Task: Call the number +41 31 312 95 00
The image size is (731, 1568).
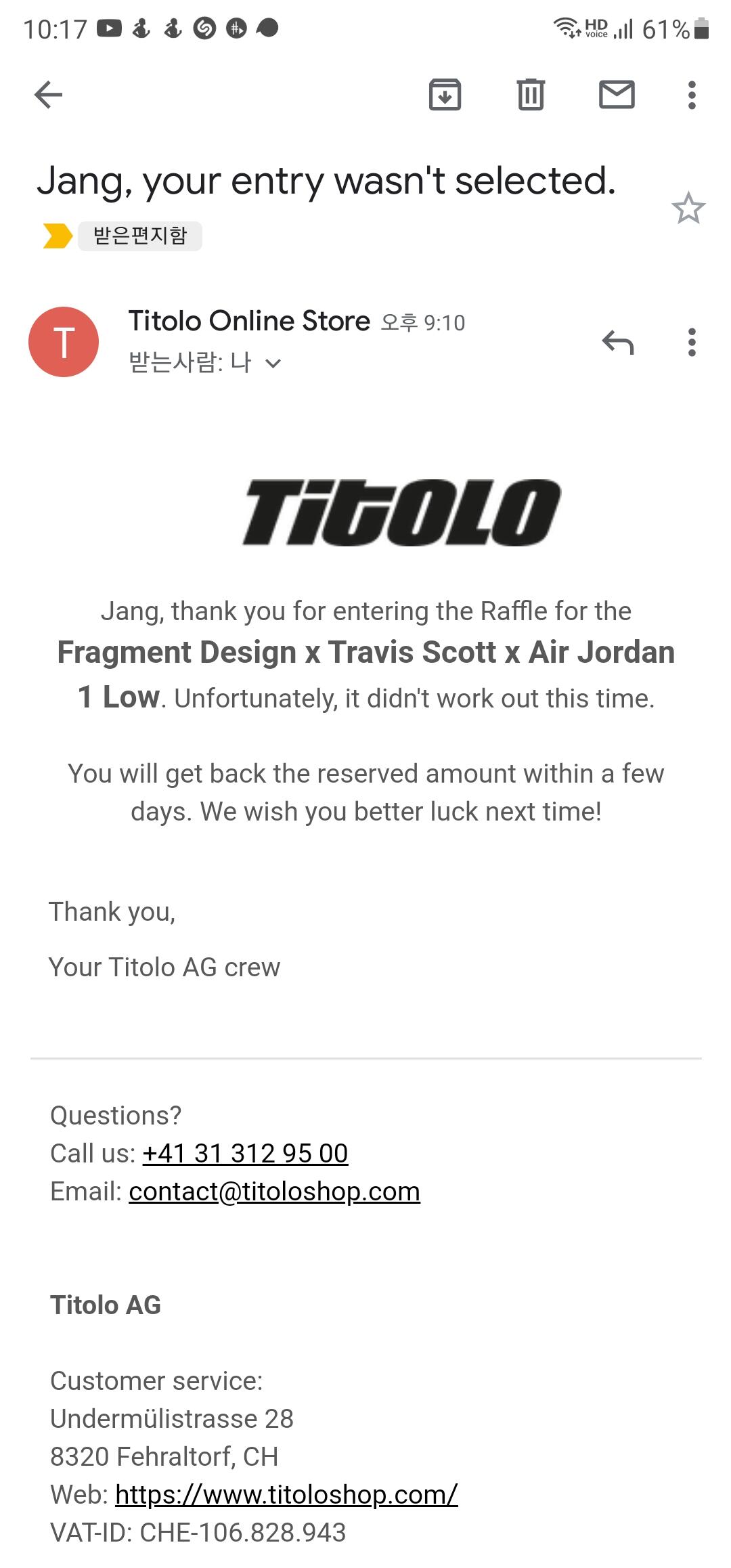Action: [x=245, y=1154]
